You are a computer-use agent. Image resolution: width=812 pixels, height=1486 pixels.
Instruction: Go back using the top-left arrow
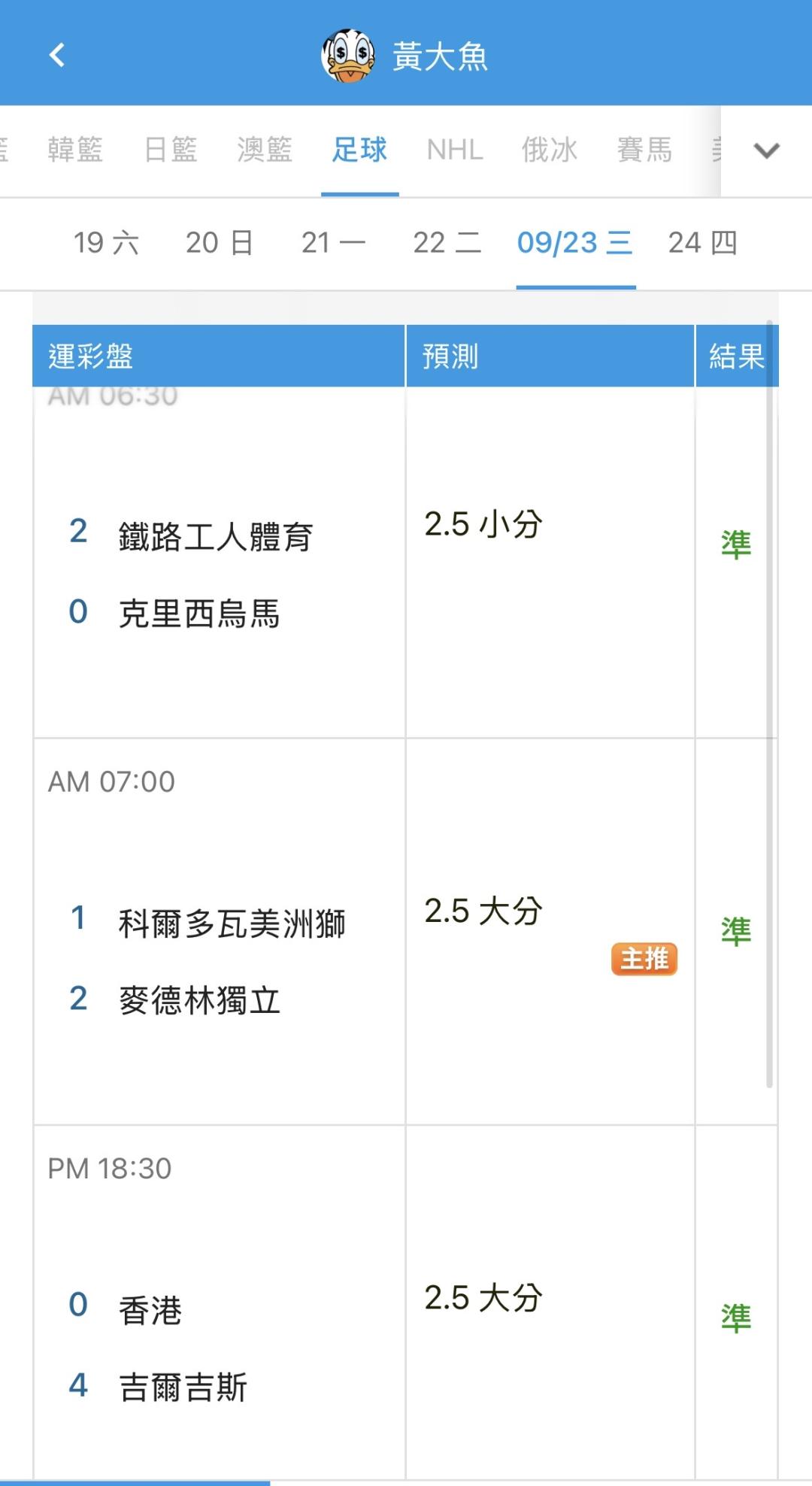tap(57, 55)
